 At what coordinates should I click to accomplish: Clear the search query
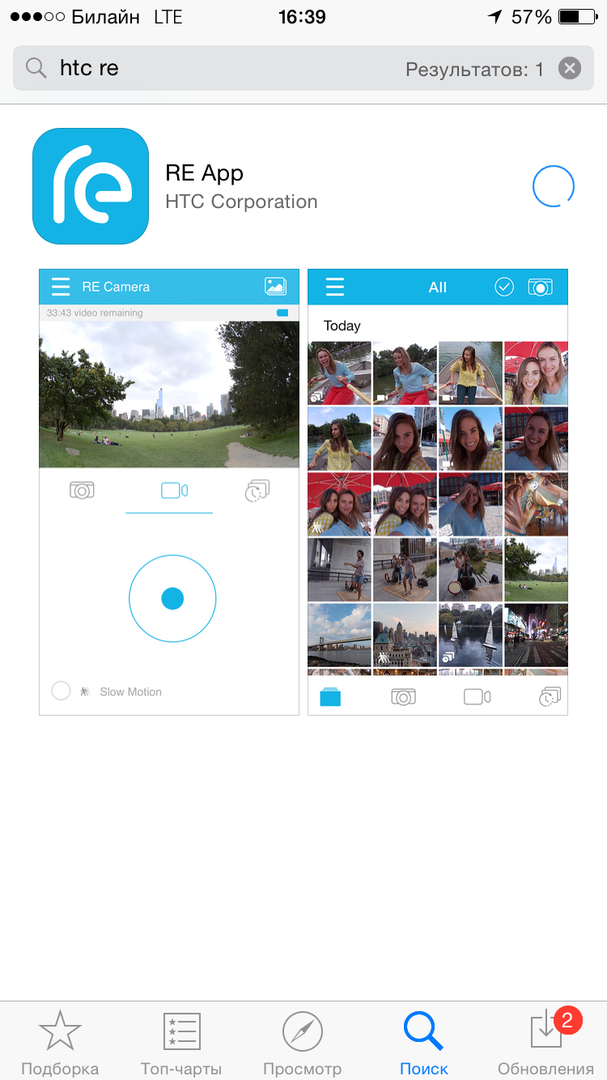(569, 69)
